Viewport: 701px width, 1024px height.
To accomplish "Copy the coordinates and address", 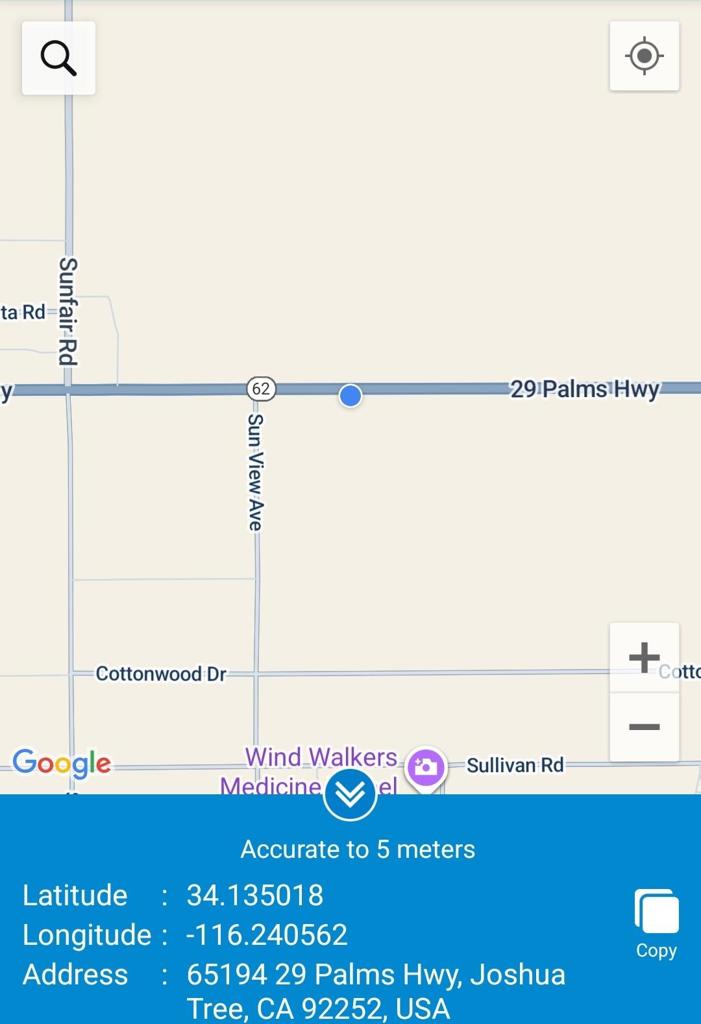I will coord(656,923).
